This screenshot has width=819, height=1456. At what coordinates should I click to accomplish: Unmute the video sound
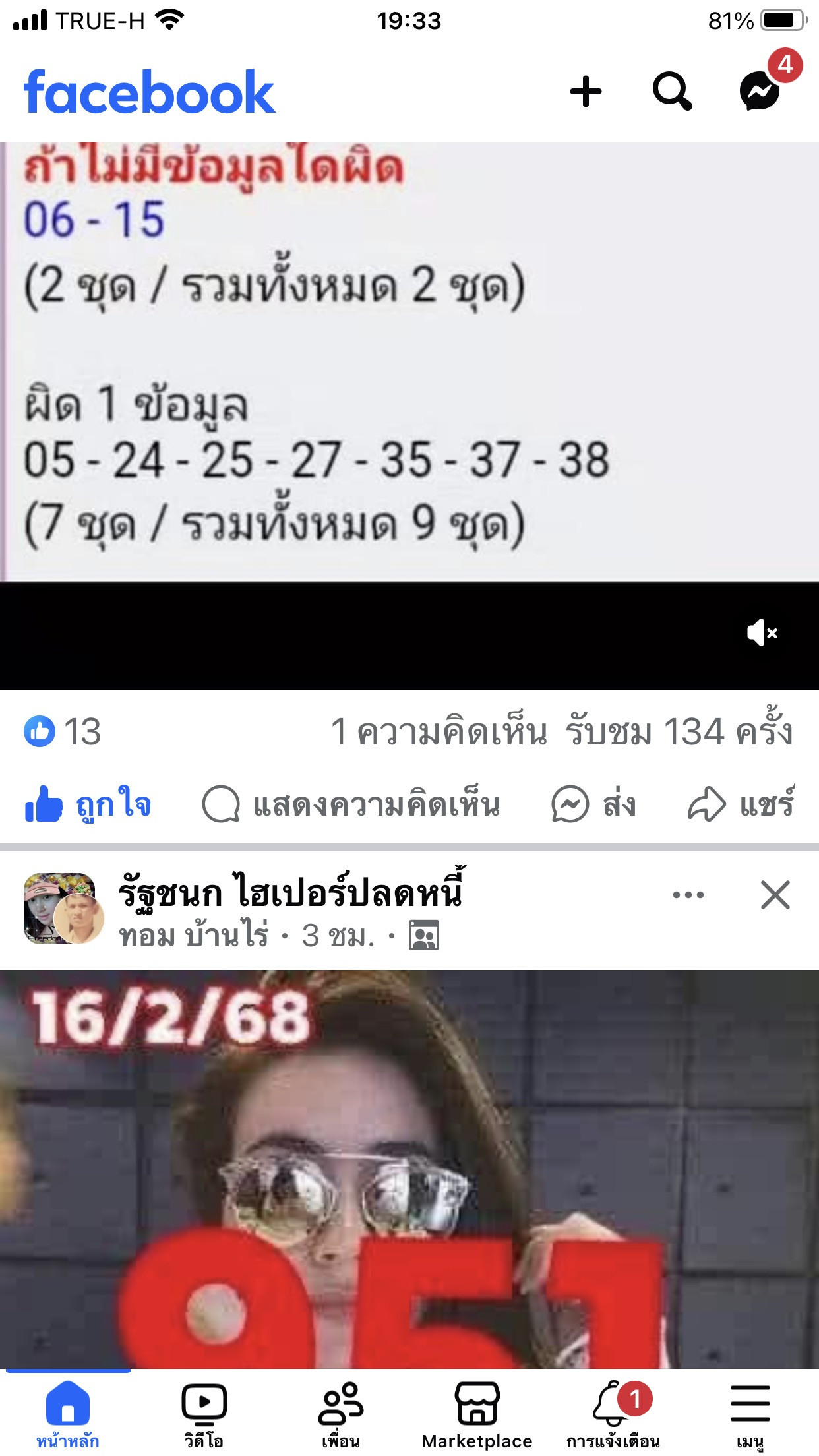coord(762,631)
